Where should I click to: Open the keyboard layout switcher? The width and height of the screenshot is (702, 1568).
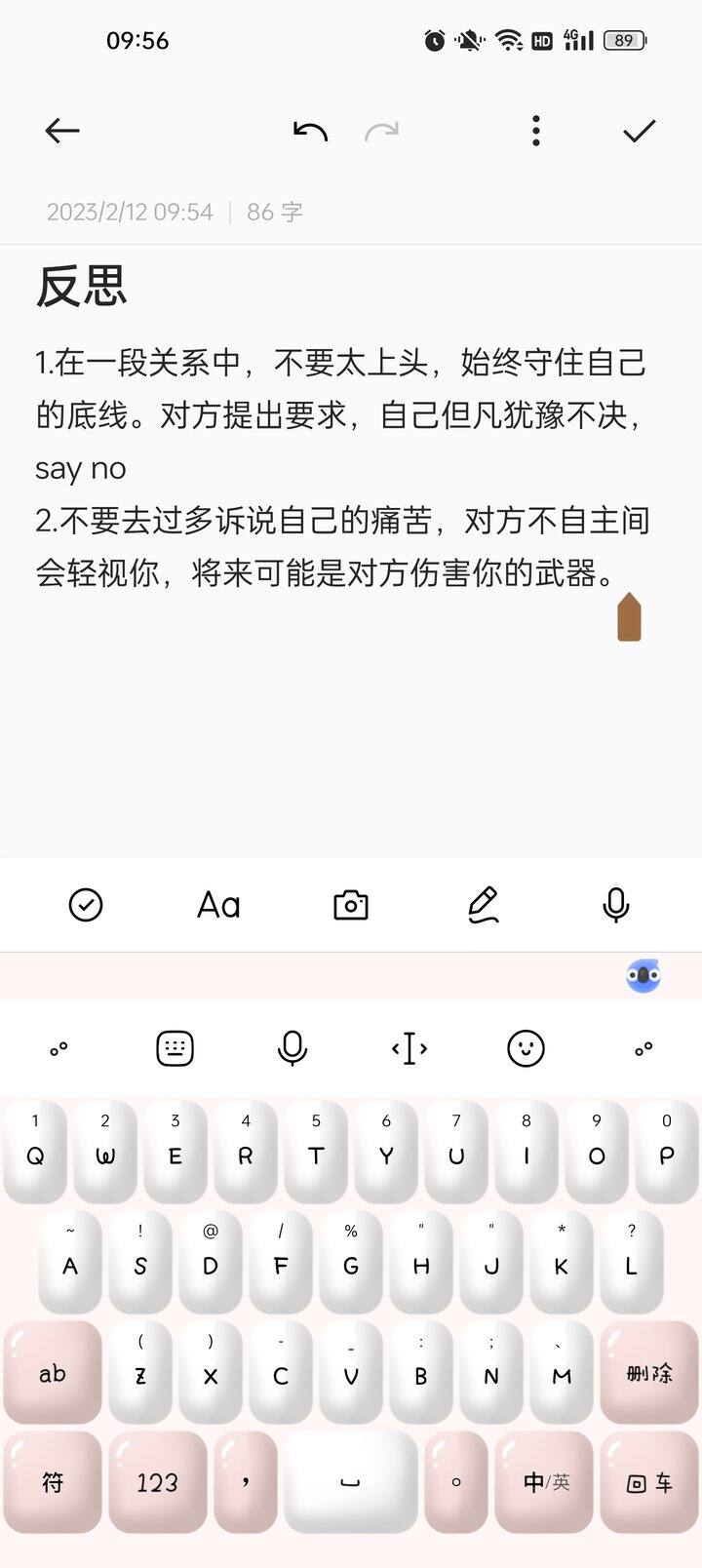pos(175,1049)
